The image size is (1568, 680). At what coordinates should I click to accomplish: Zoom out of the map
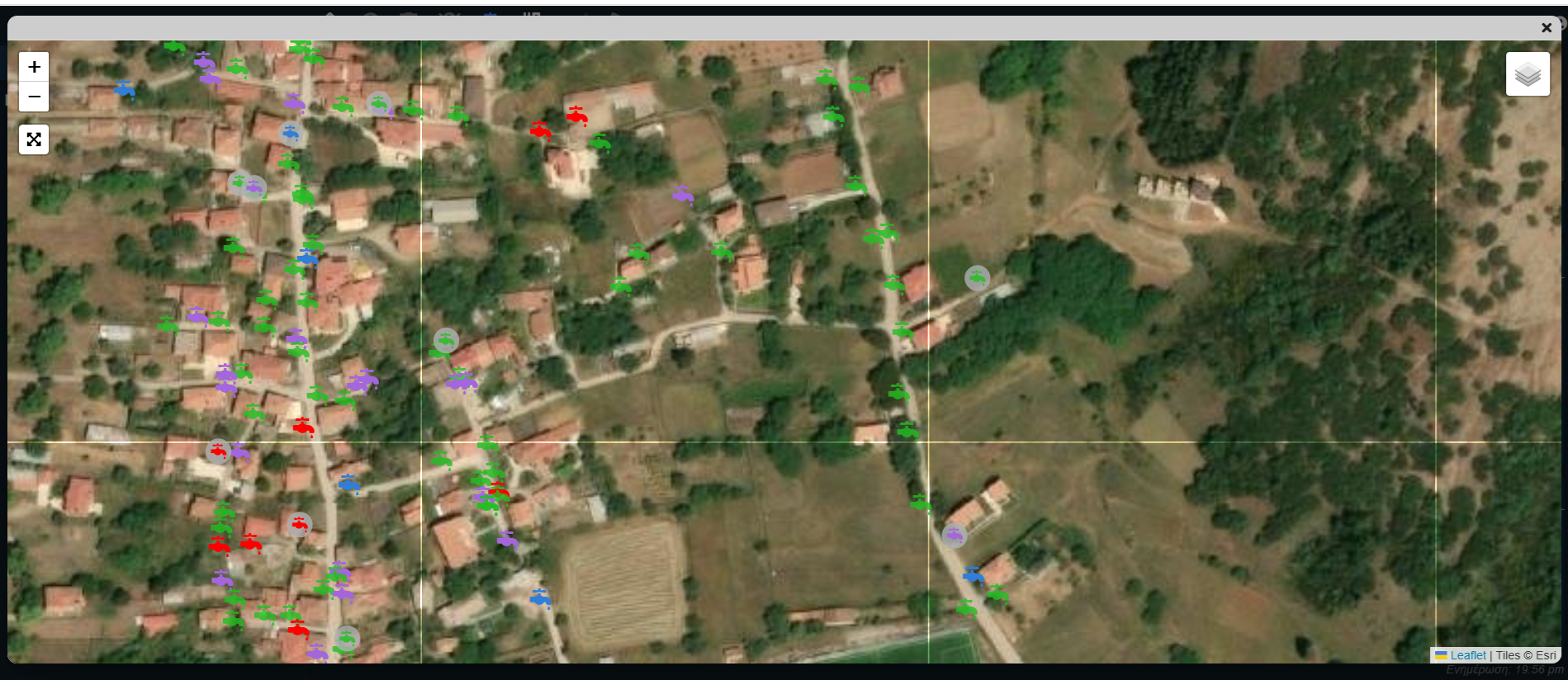pyautogui.click(x=34, y=97)
